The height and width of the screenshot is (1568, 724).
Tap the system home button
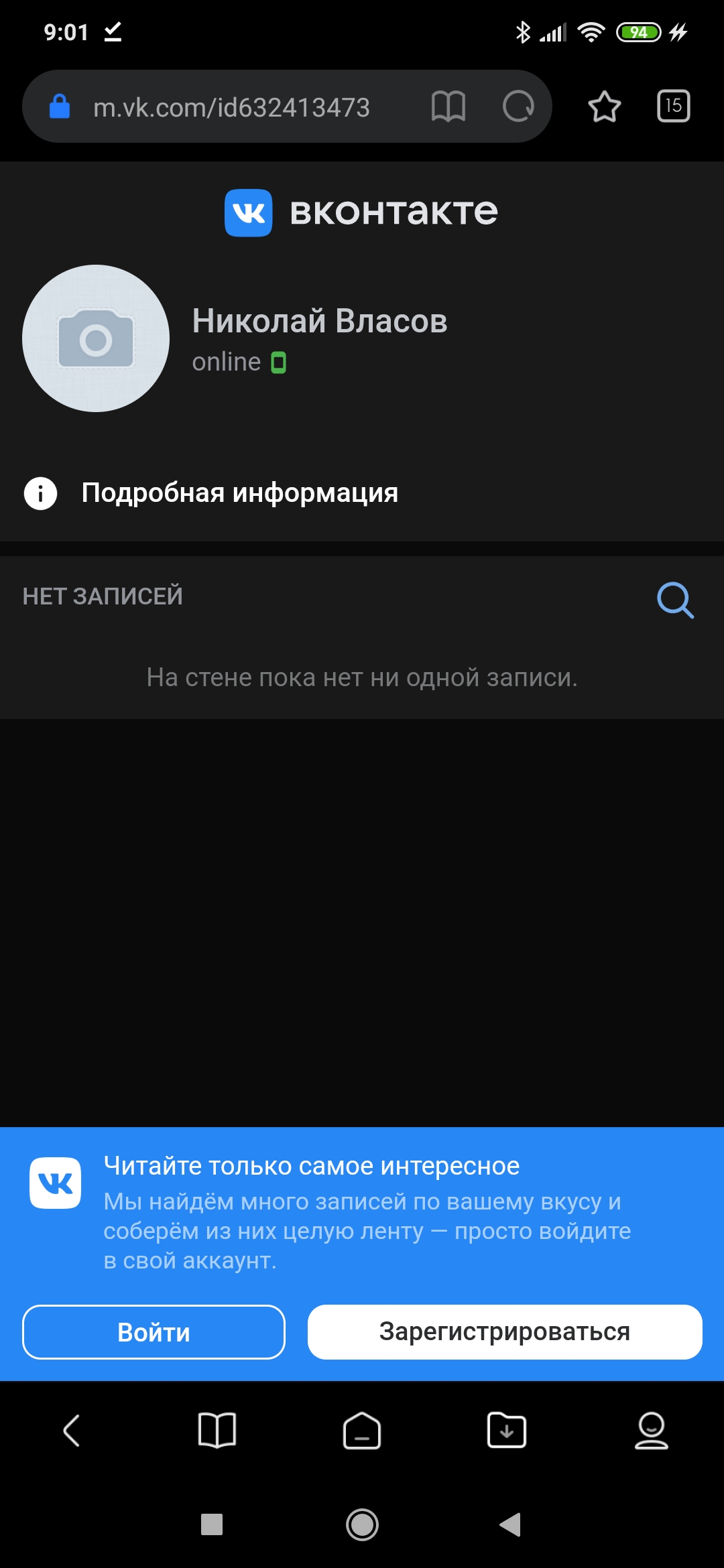click(362, 1524)
